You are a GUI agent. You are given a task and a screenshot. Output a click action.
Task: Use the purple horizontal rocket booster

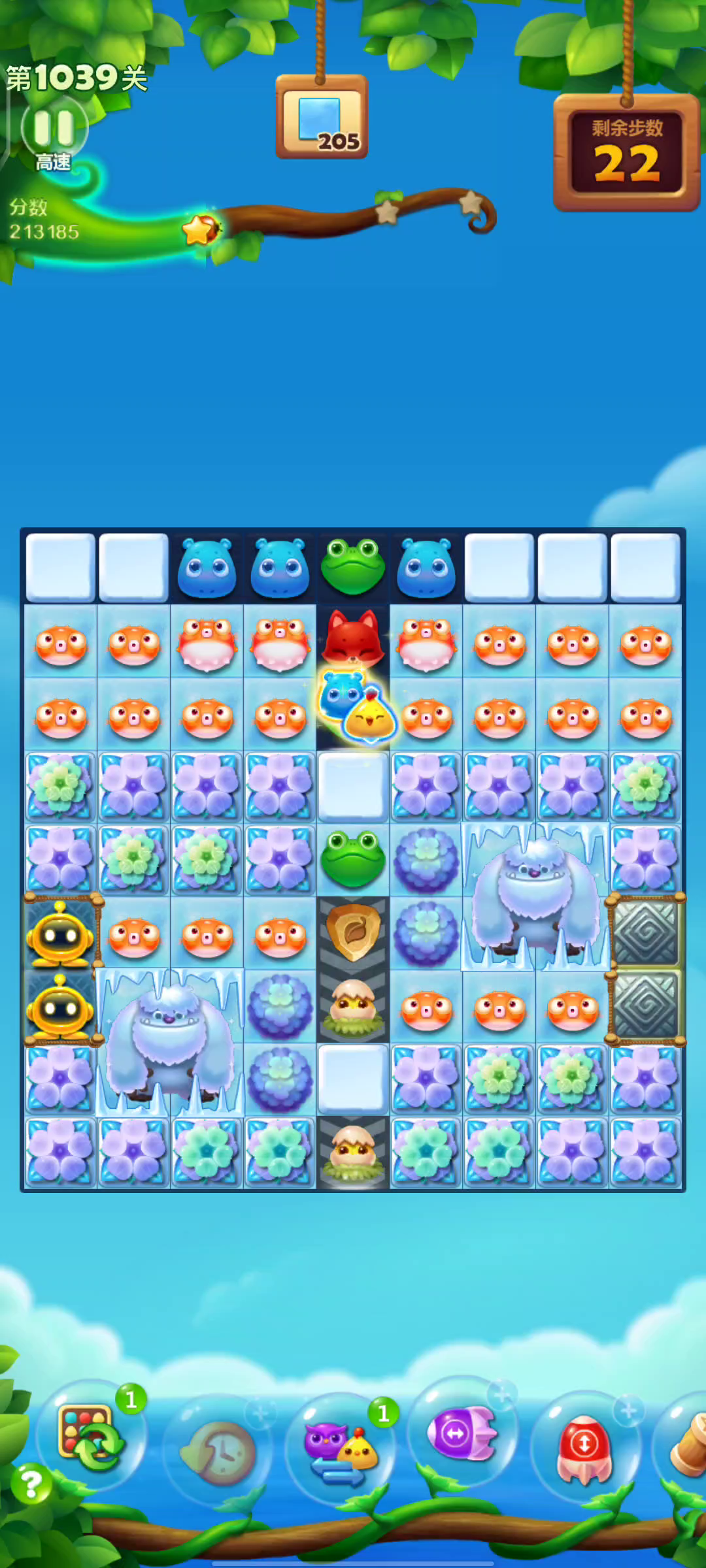[463, 1433]
